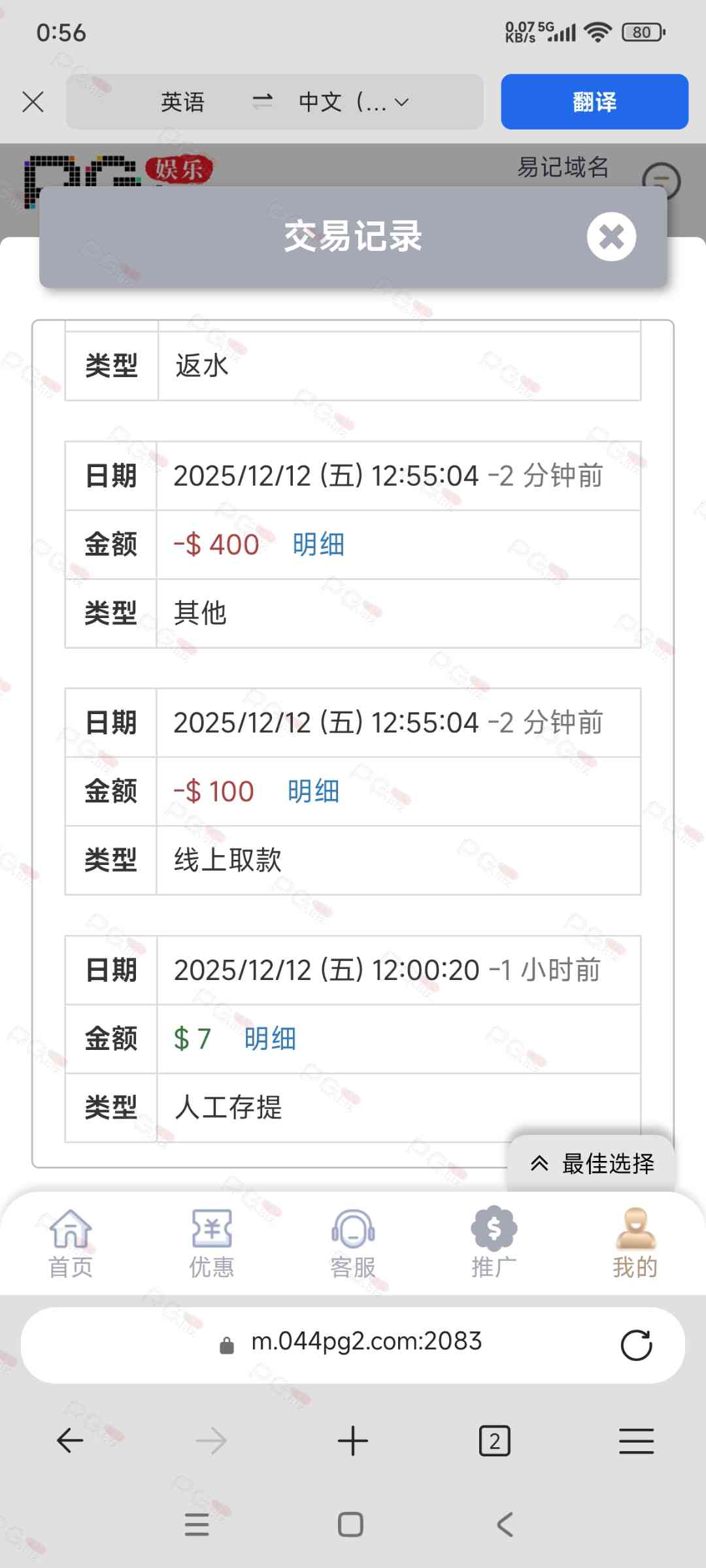Switch to the 我的 tab
Viewport: 706px width, 1568px height.
[x=635, y=1243]
